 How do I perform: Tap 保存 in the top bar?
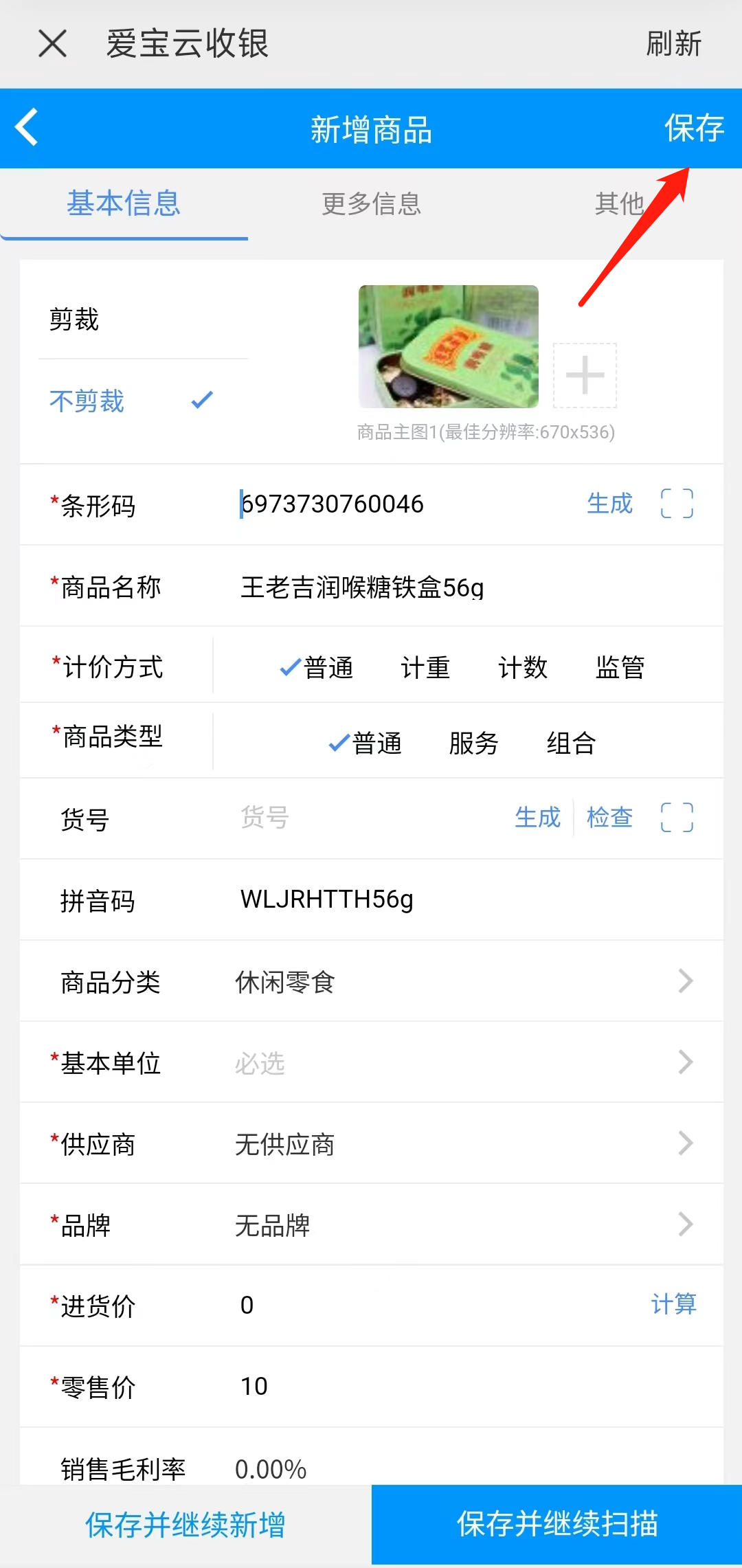(694, 128)
